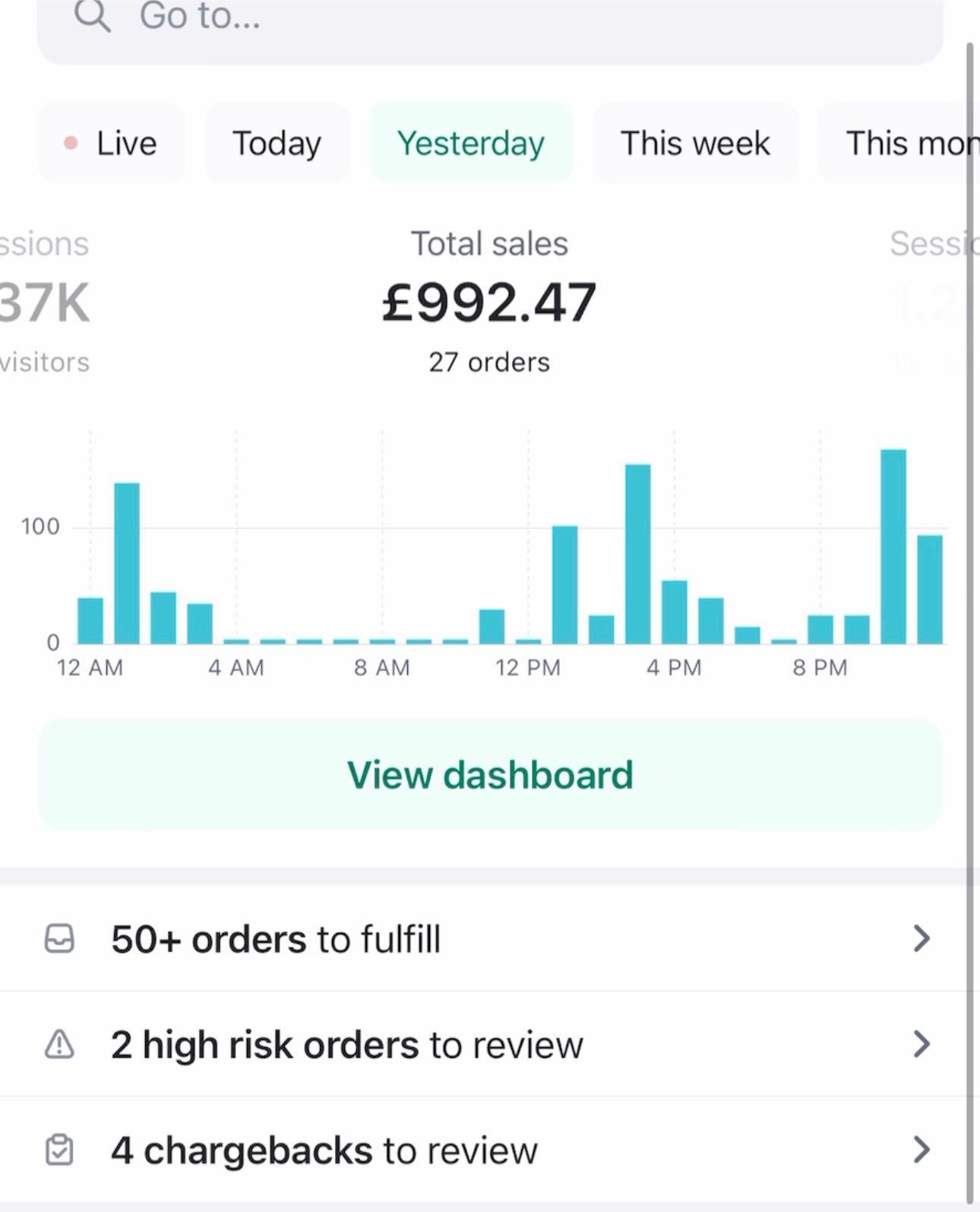The image size is (980, 1212).
Task: Click the search magnifier icon
Action: point(93,17)
